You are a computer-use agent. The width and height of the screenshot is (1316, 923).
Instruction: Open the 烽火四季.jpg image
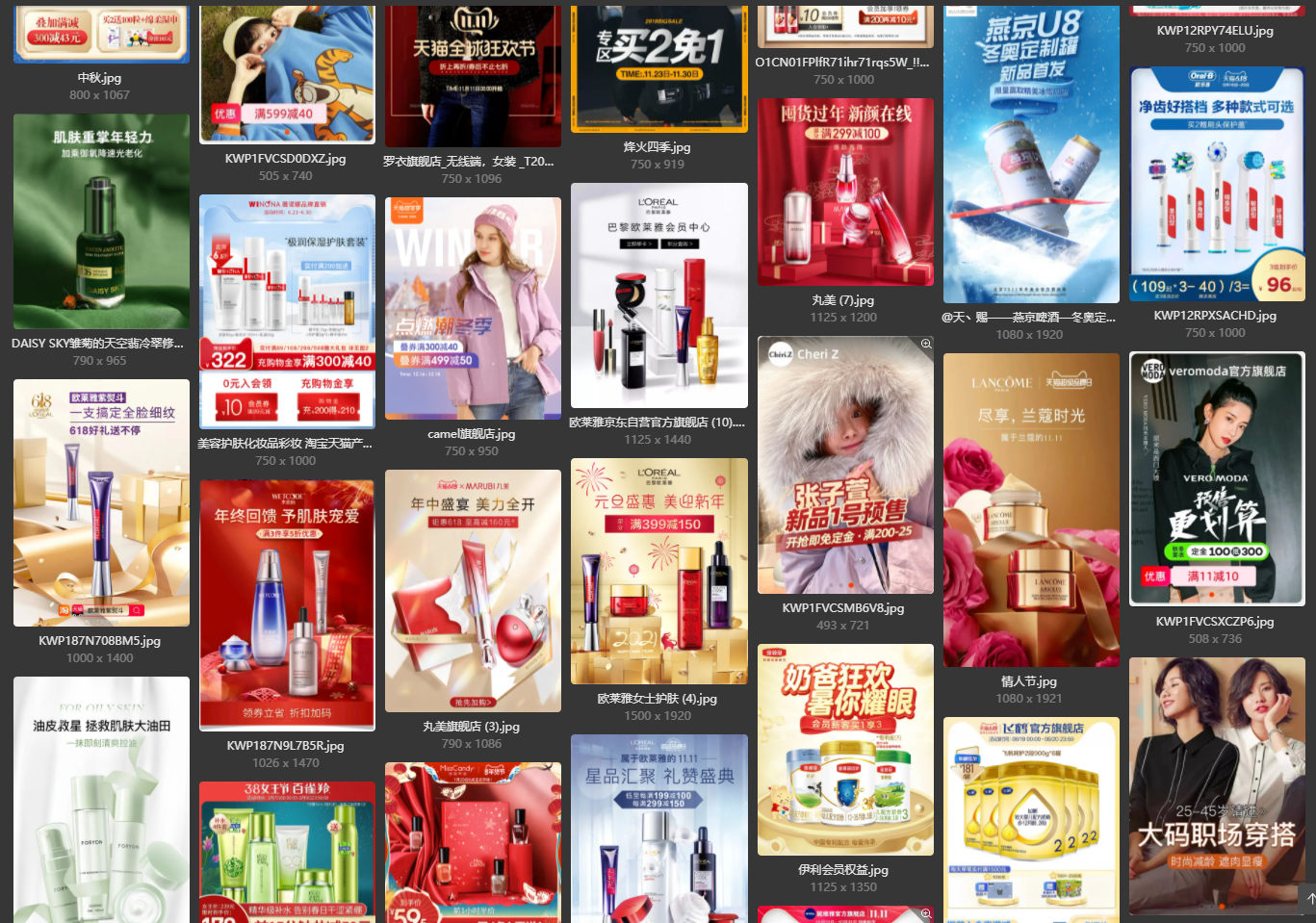tap(658, 68)
